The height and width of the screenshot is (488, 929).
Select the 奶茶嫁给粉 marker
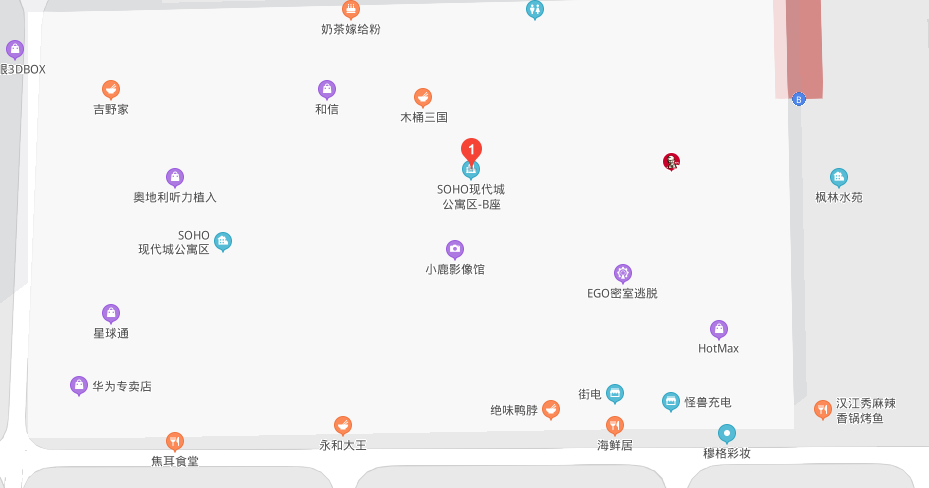pos(351,10)
